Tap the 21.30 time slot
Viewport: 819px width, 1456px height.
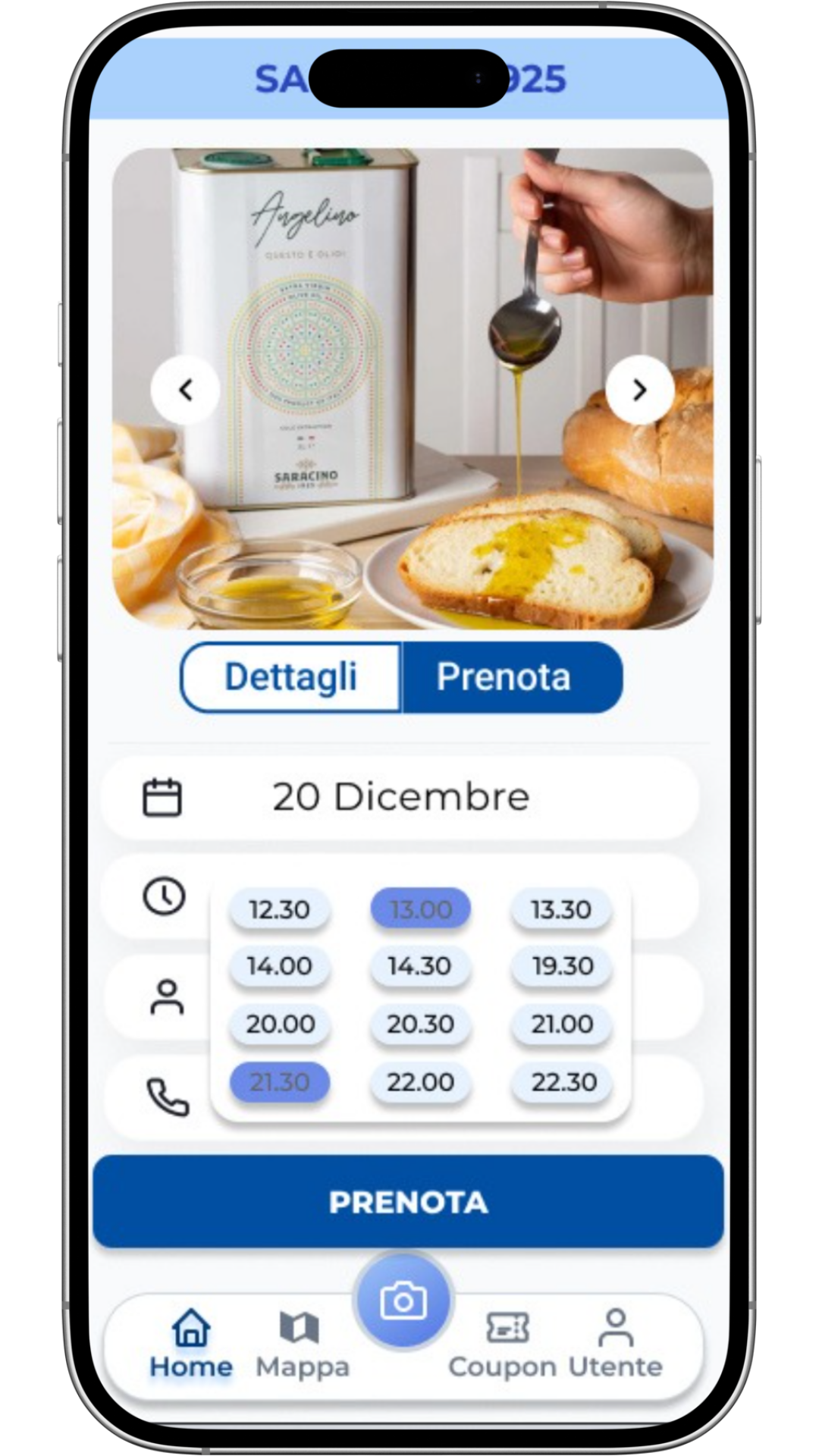pyautogui.click(x=280, y=1082)
